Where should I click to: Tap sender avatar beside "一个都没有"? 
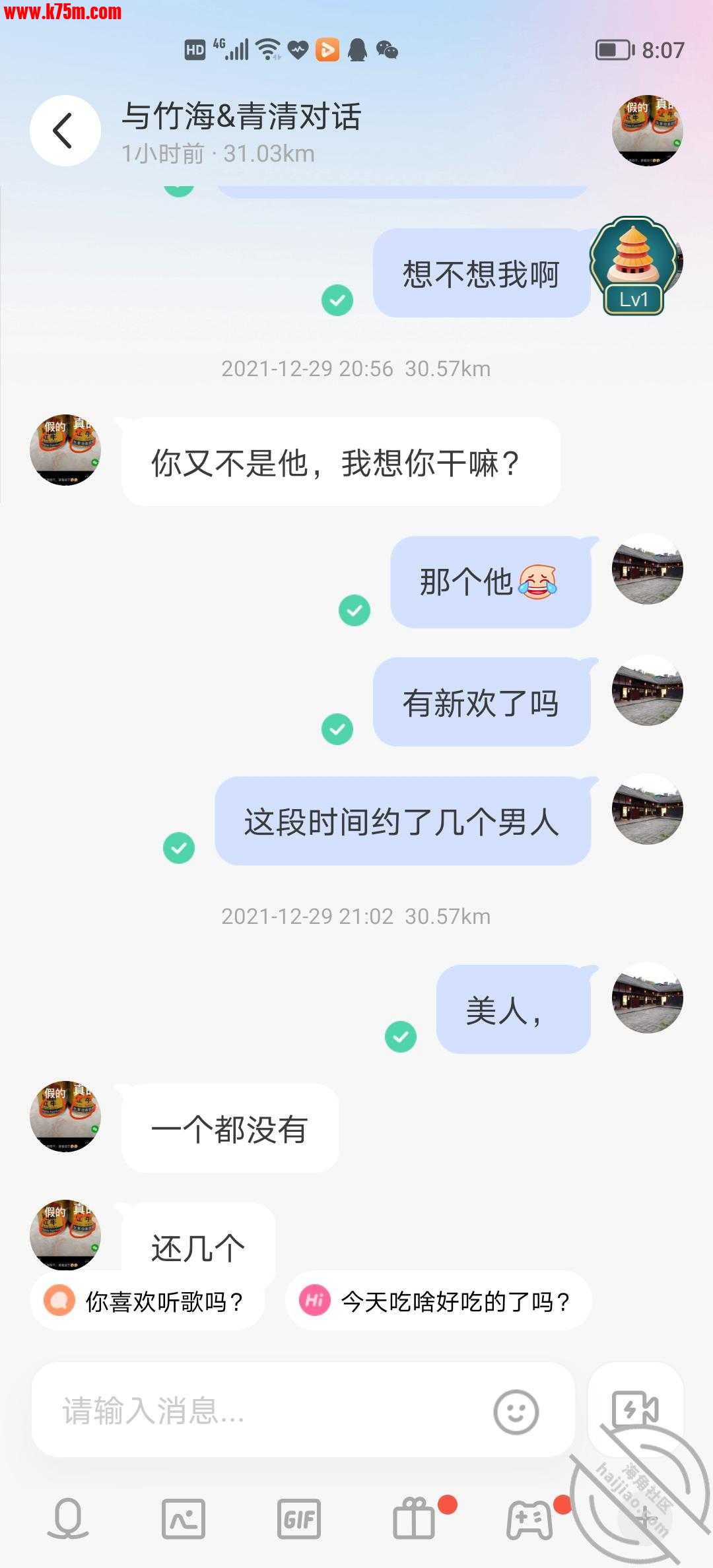(x=65, y=1117)
